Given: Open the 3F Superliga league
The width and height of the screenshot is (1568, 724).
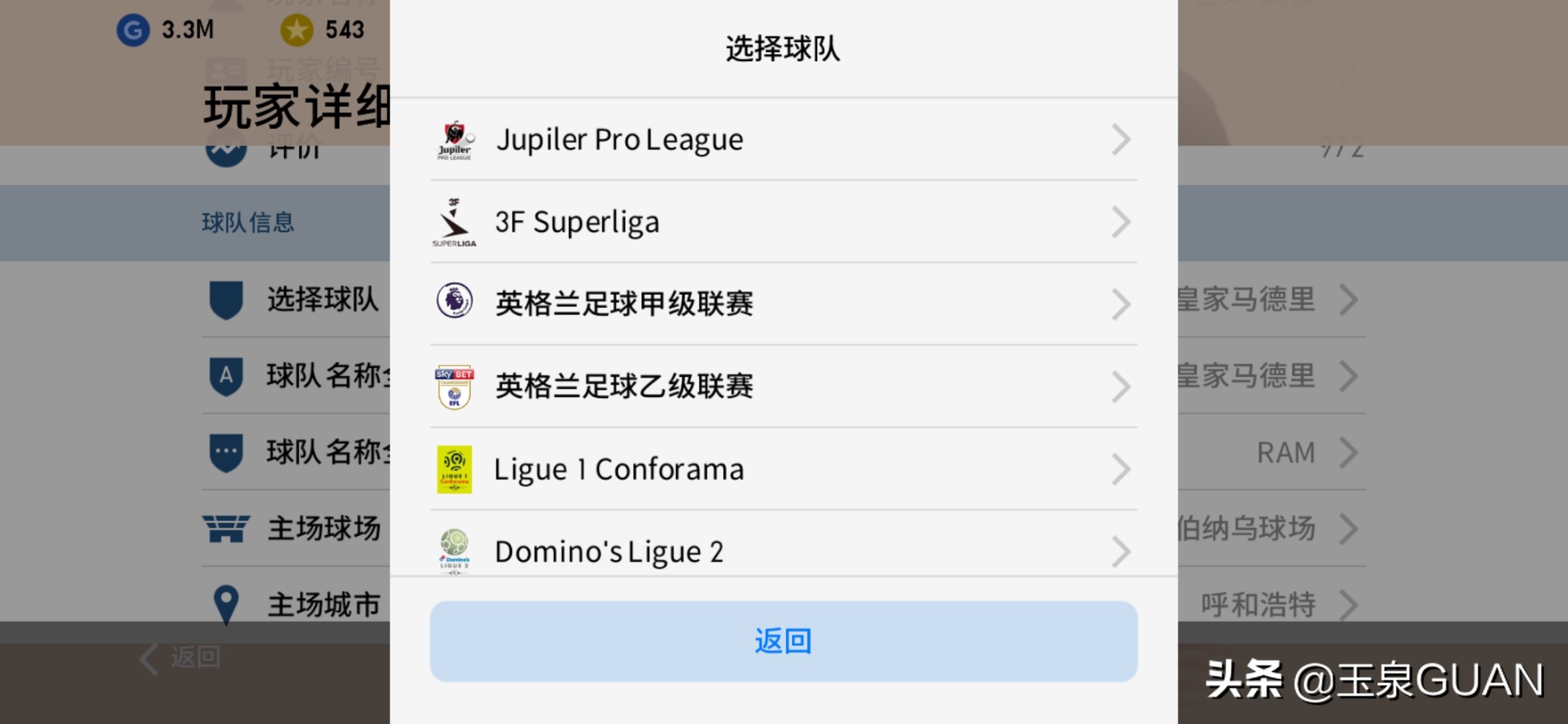Looking at the screenshot, I should (x=783, y=222).
